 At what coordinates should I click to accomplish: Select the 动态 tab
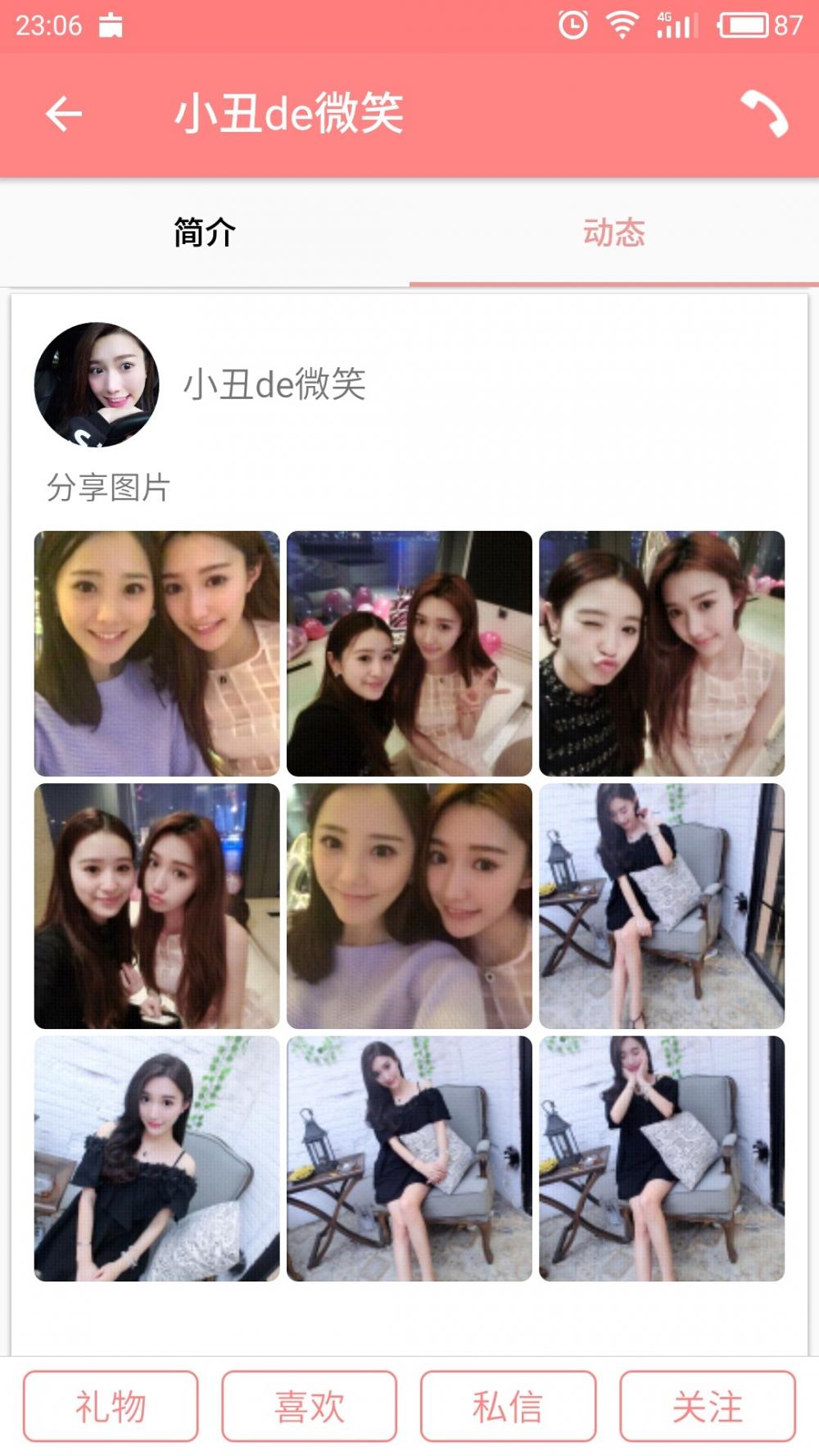click(614, 233)
